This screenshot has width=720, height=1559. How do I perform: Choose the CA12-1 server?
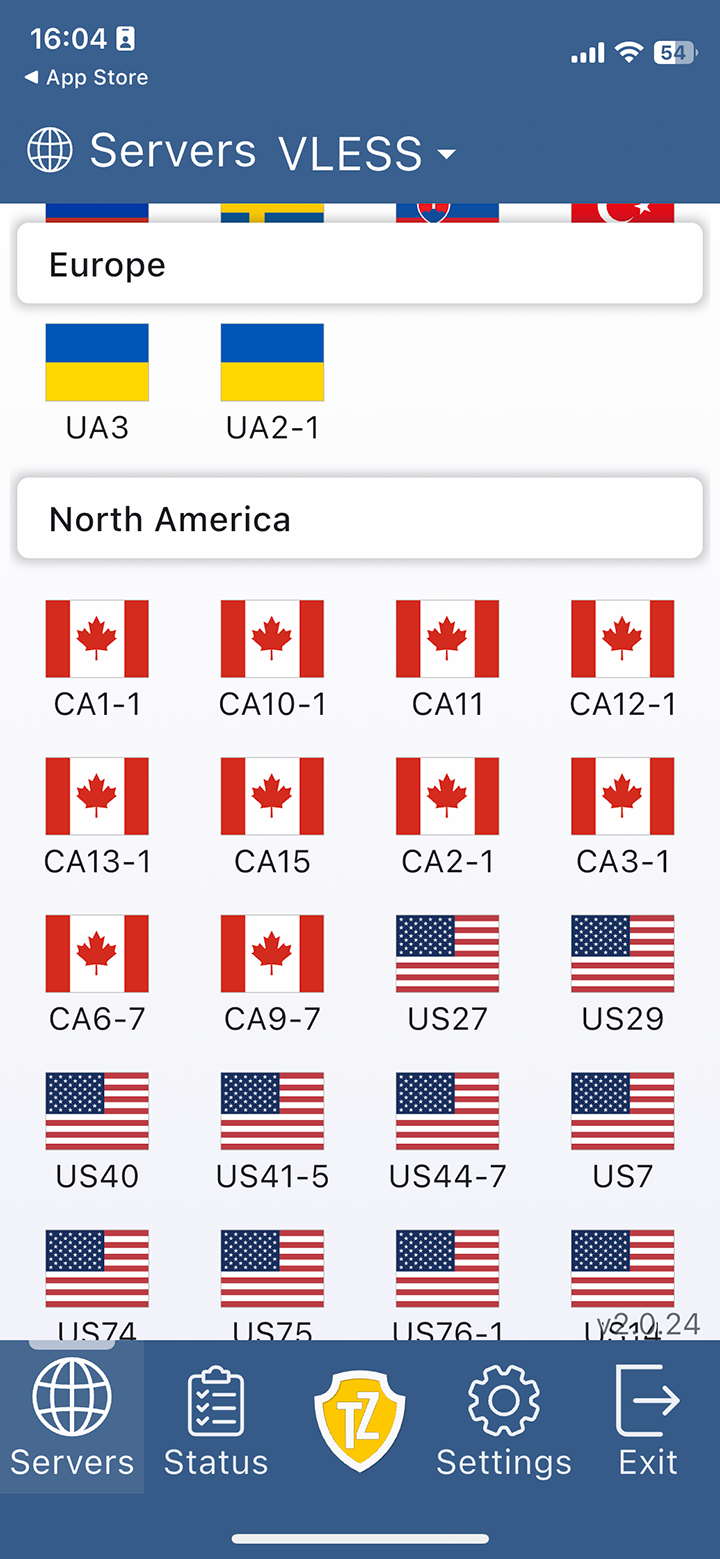pyautogui.click(x=622, y=639)
